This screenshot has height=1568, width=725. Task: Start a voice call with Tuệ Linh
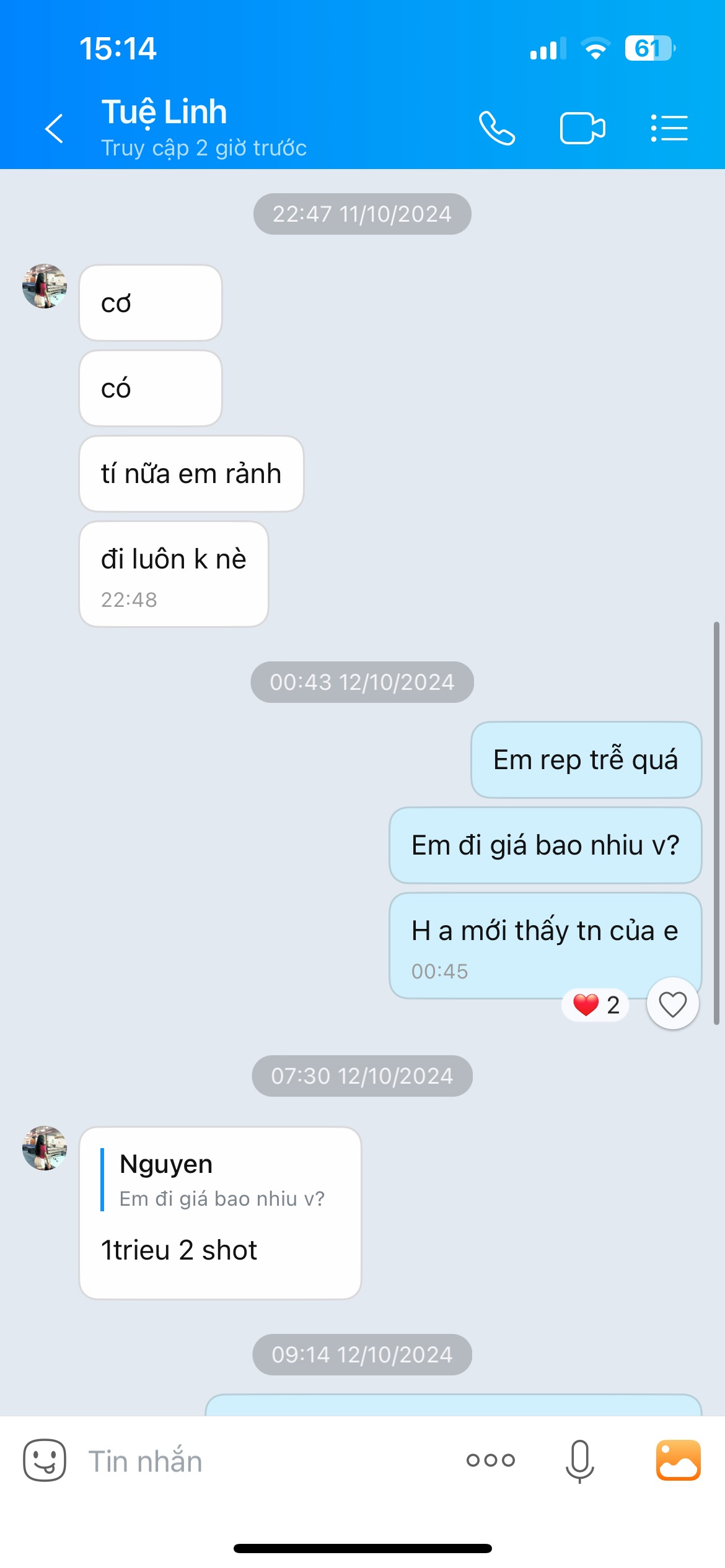point(497,128)
